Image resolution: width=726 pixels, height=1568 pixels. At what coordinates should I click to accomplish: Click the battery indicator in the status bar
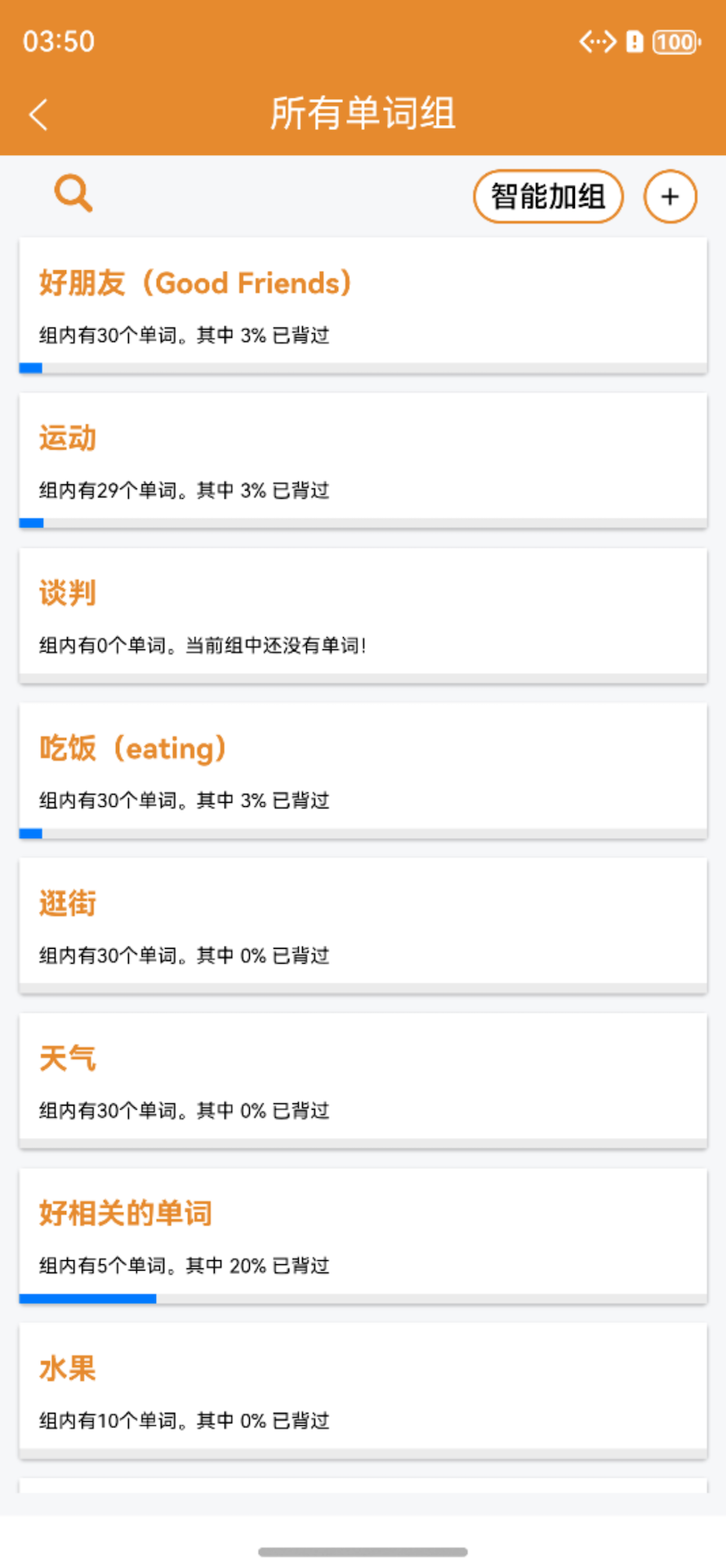pyautogui.click(x=673, y=41)
